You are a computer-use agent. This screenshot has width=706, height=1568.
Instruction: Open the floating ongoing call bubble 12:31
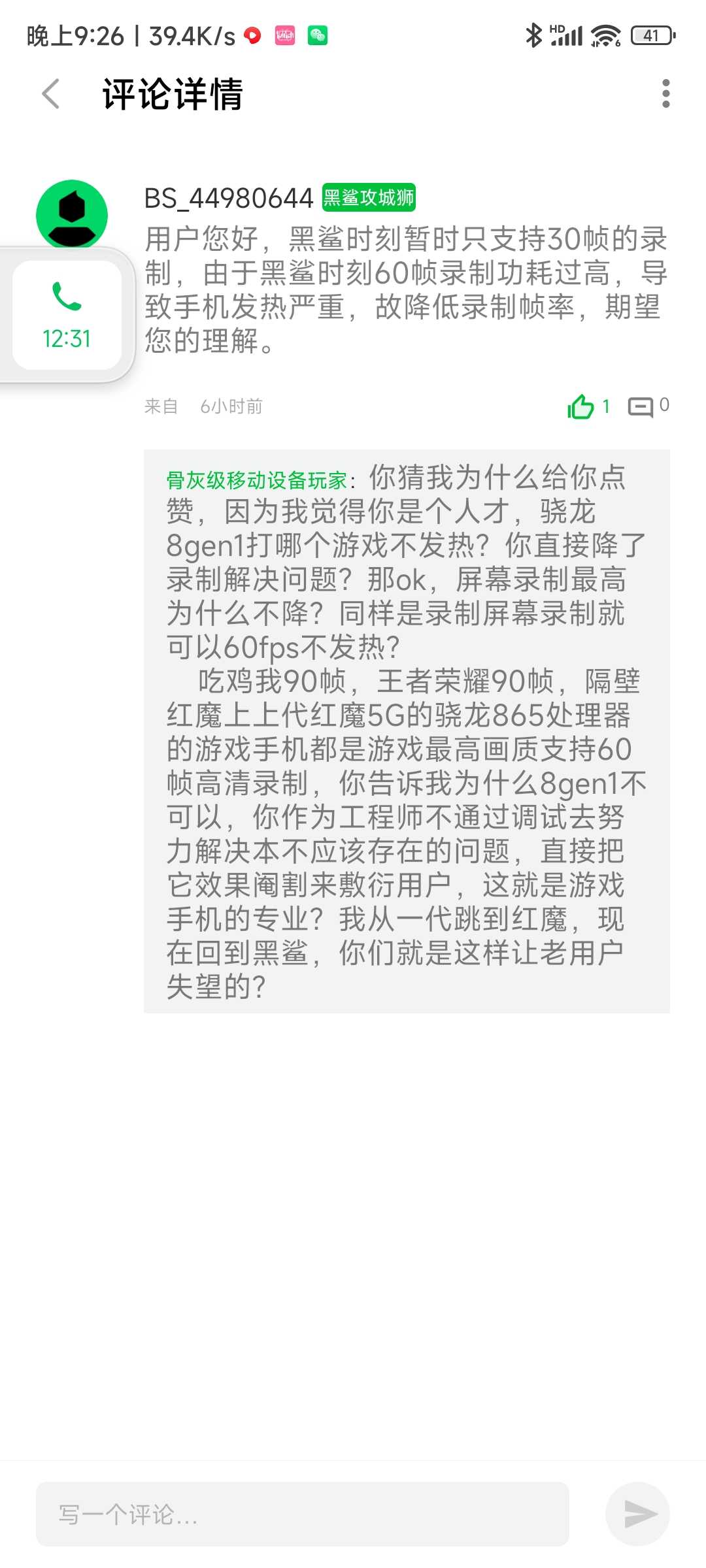click(x=67, y=315)
